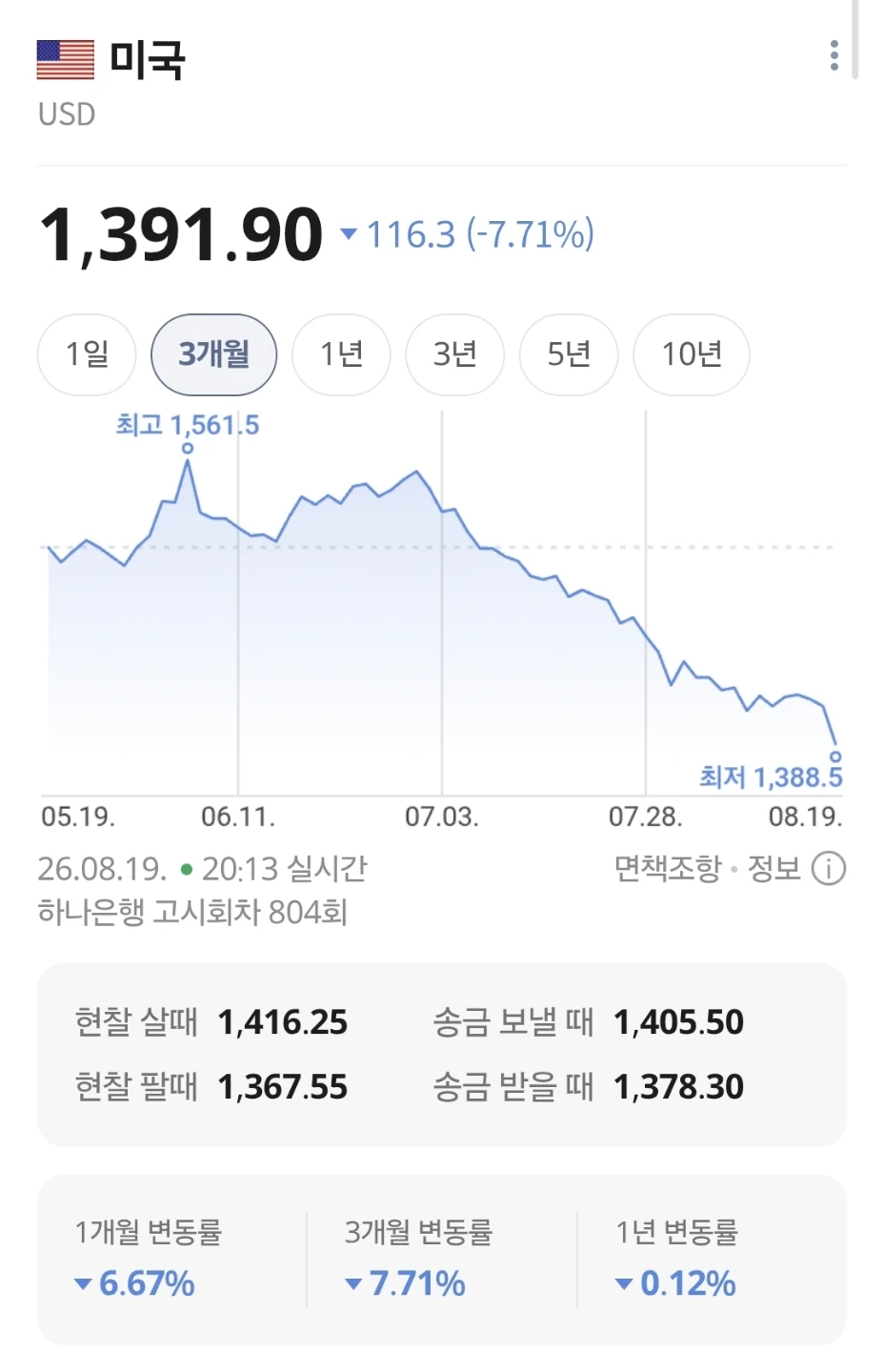Open the three-dot overflow menu

[834, 55]
